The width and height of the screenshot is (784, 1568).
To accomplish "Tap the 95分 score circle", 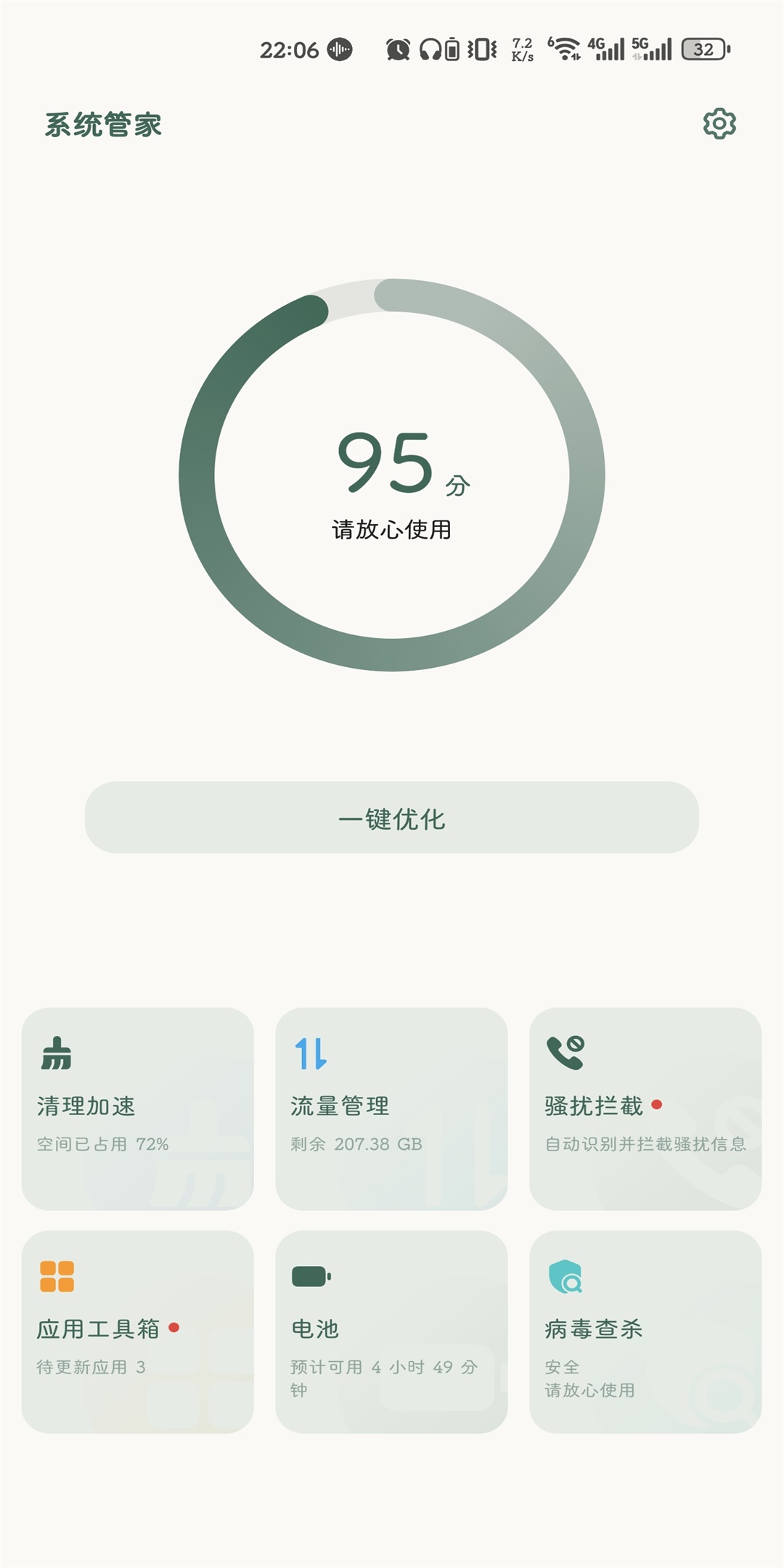I will (392, 475).
